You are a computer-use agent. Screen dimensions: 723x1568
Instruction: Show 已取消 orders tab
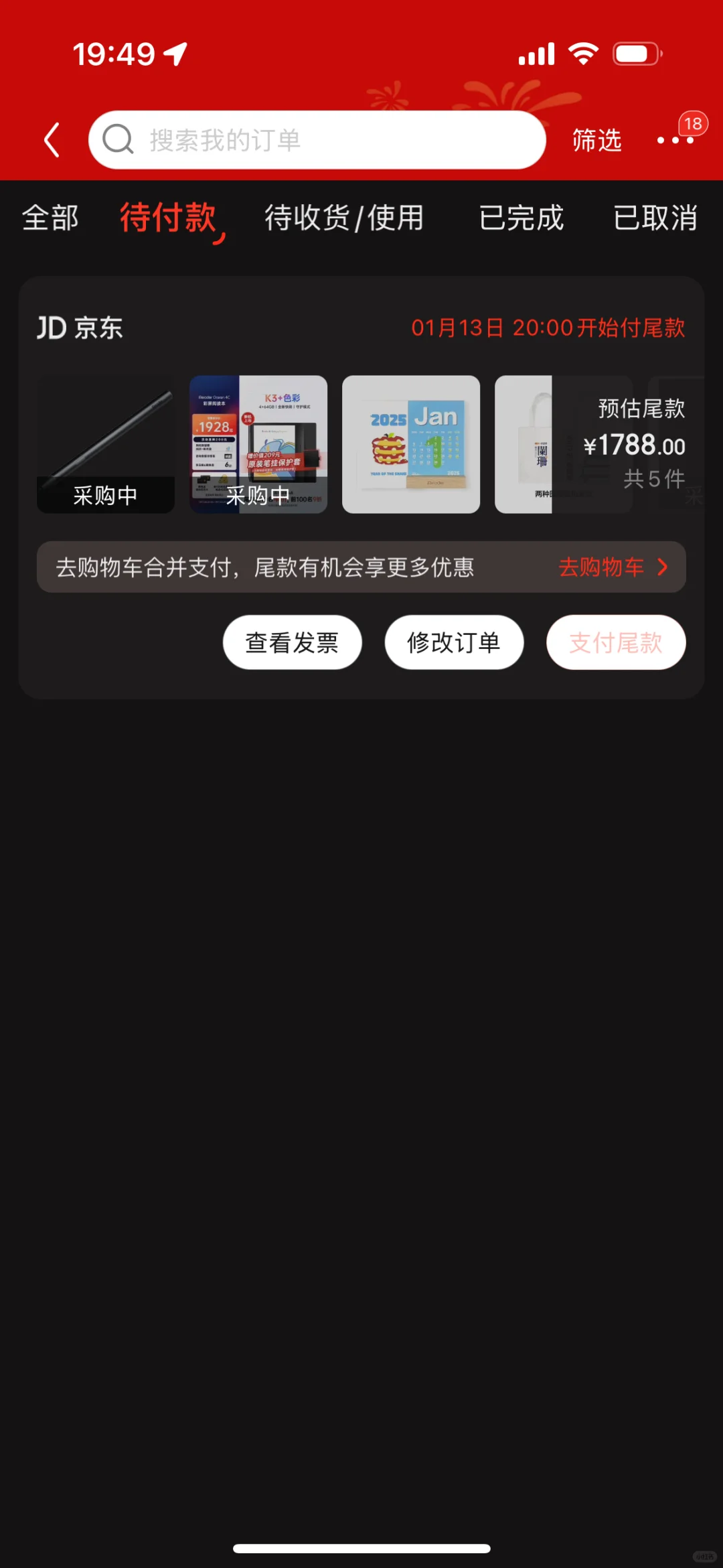point(655,218)
